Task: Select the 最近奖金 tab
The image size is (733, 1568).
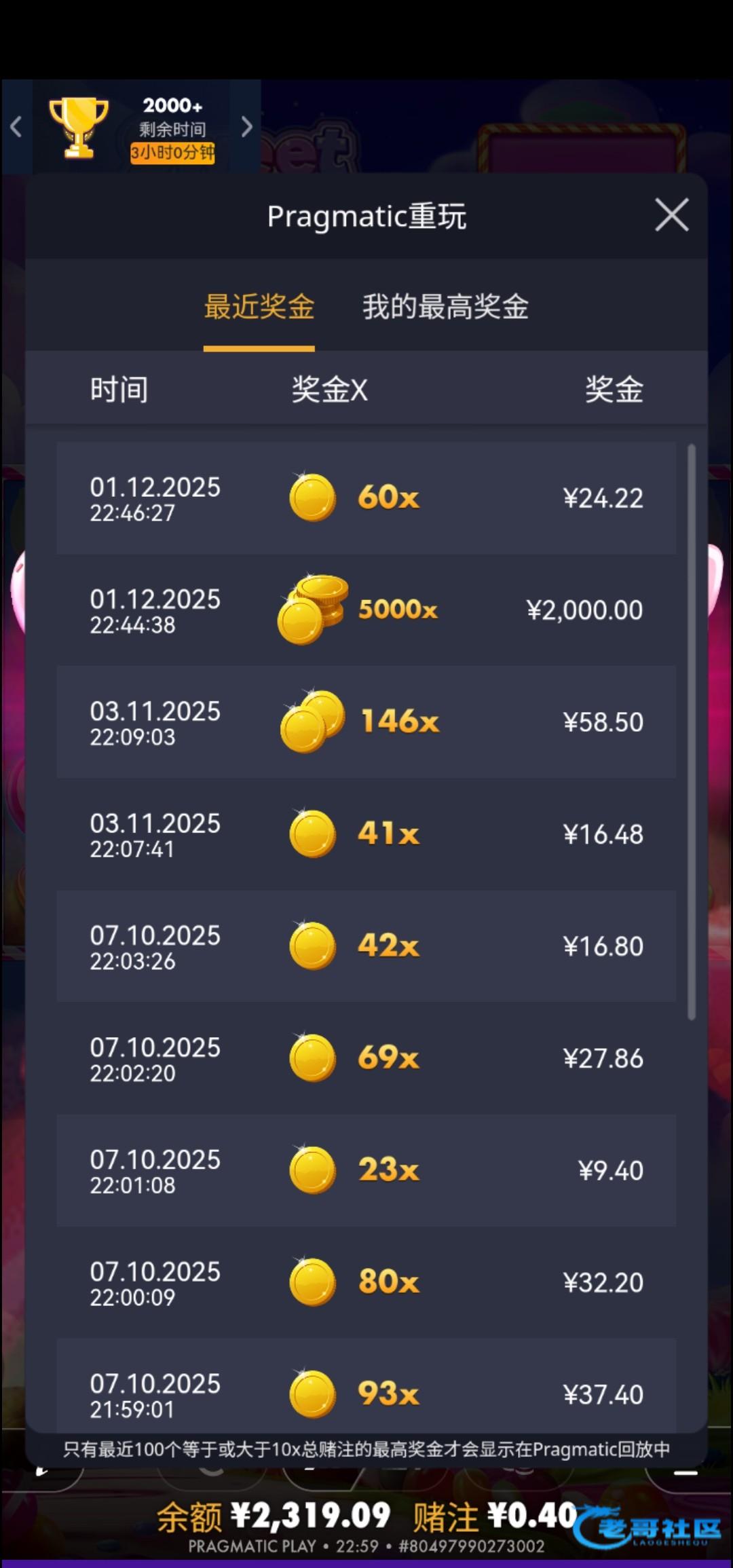Action: [259, 307]
